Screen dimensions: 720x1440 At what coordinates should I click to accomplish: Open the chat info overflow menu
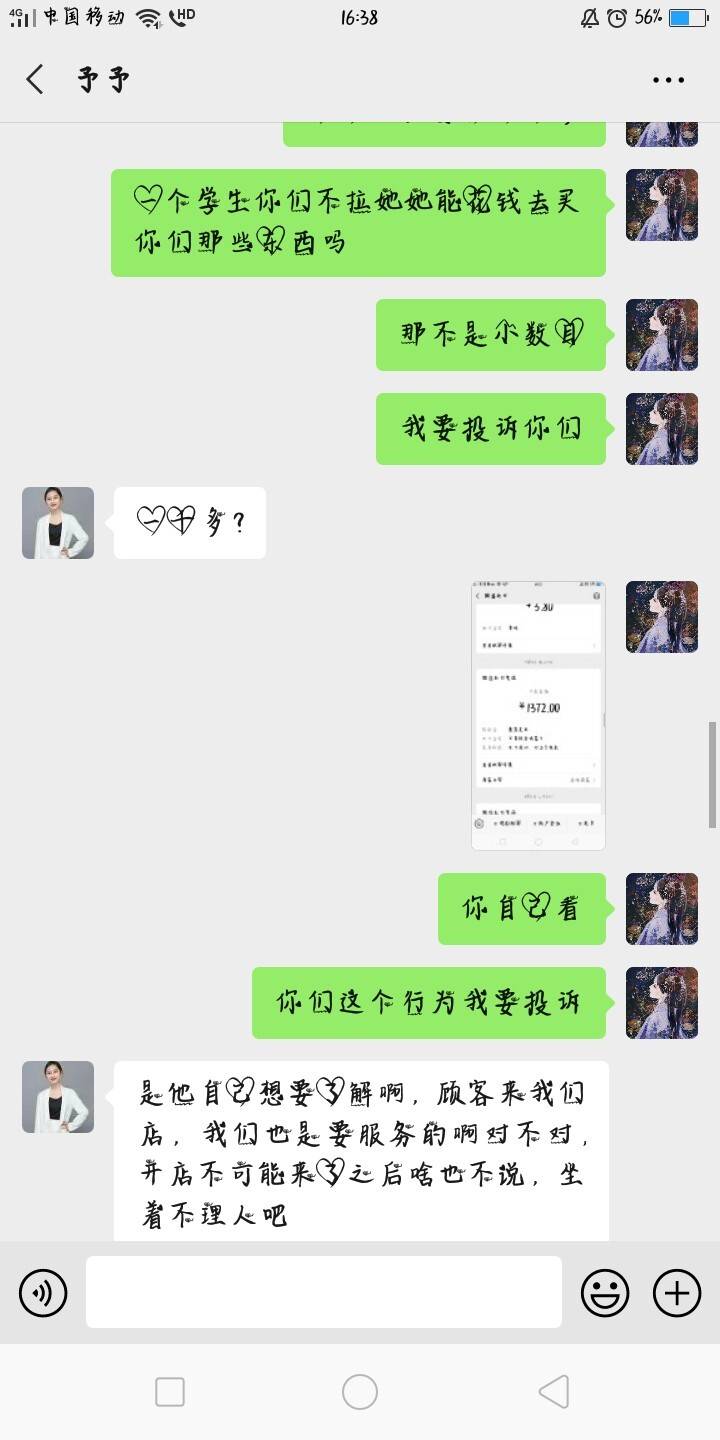tap(668, 80)
